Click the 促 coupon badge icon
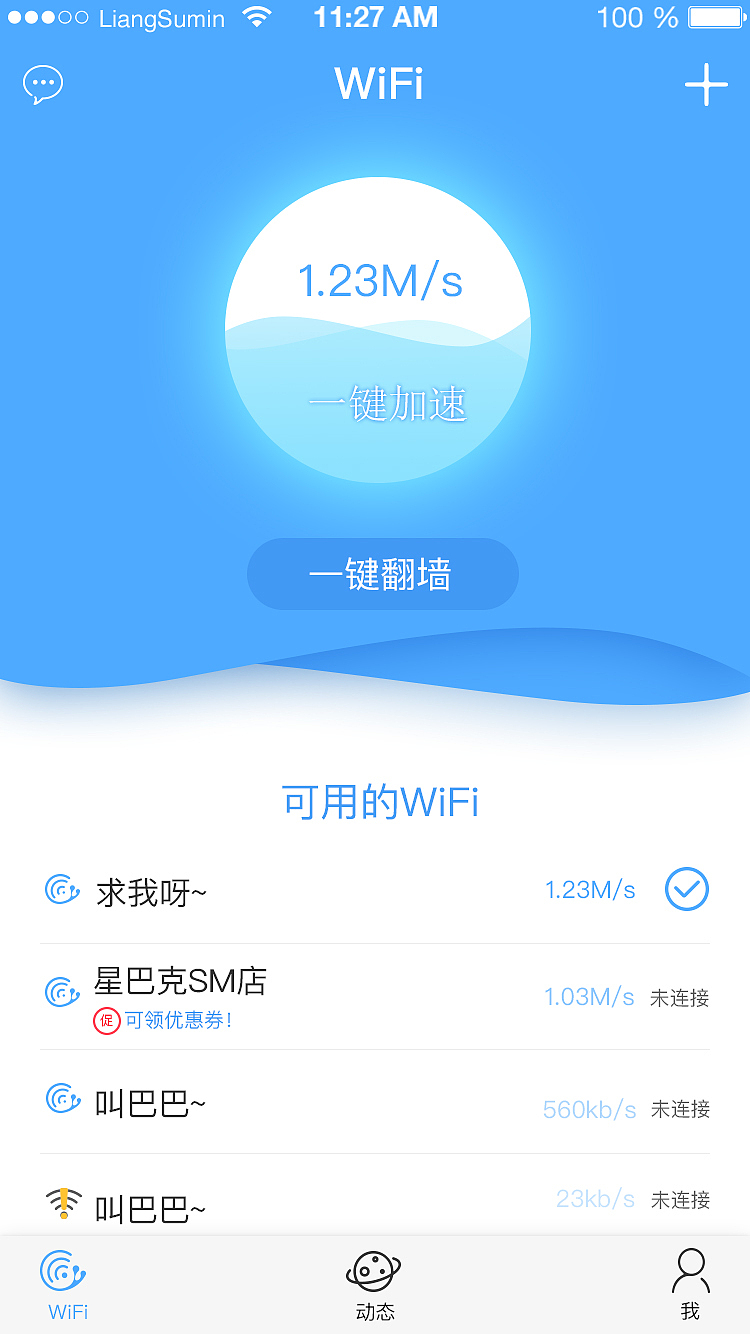This screenshot has width=750, height=1334. pyautogui.click(x=107, y=1022)
